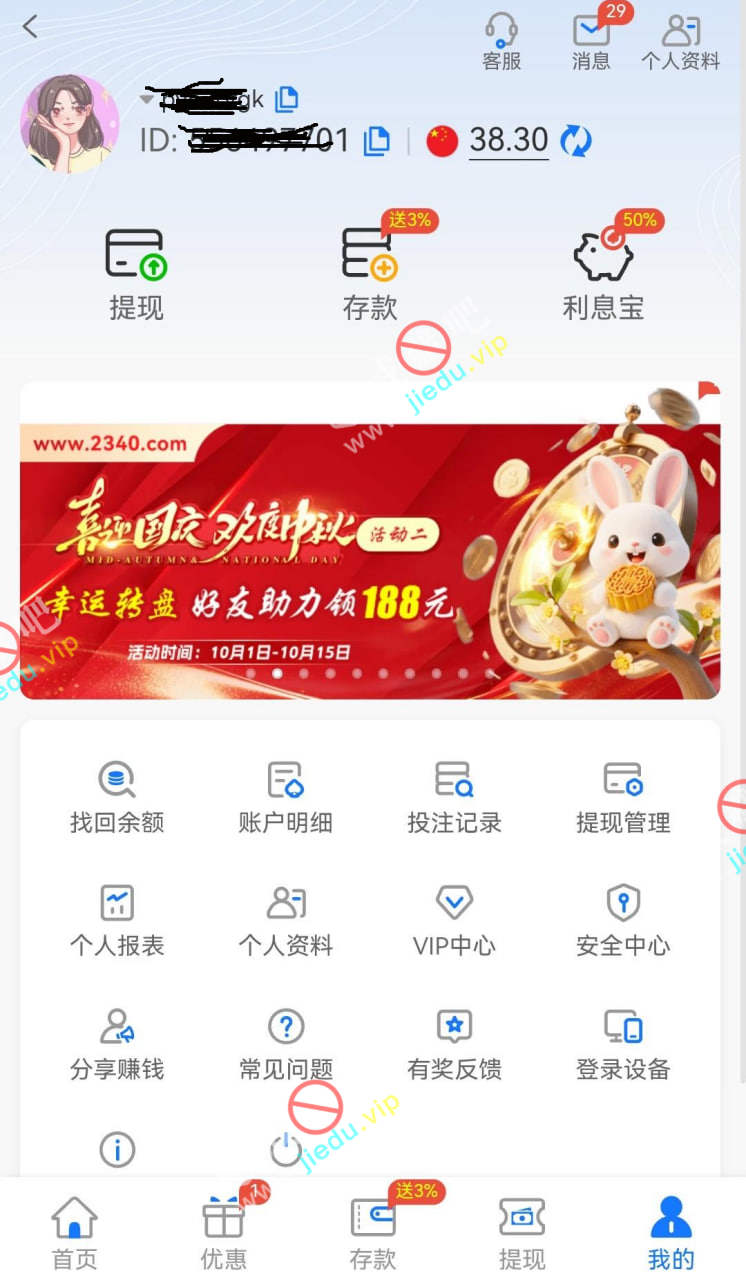Open 有奖反馈 reward feedback

point(454,1044)
